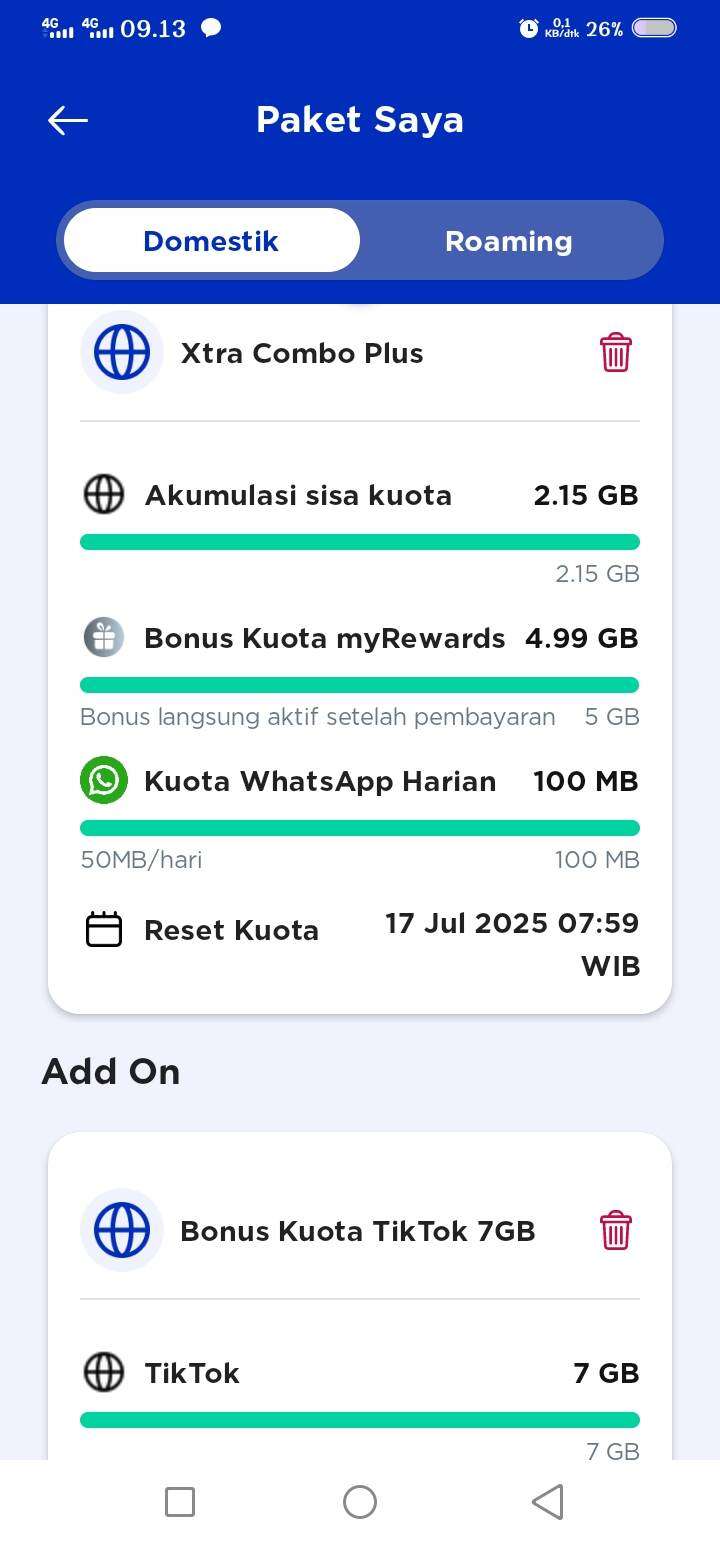Screen dimensions: 720x1544
Task: Select the Domestik tab
Action: (211, 241)
